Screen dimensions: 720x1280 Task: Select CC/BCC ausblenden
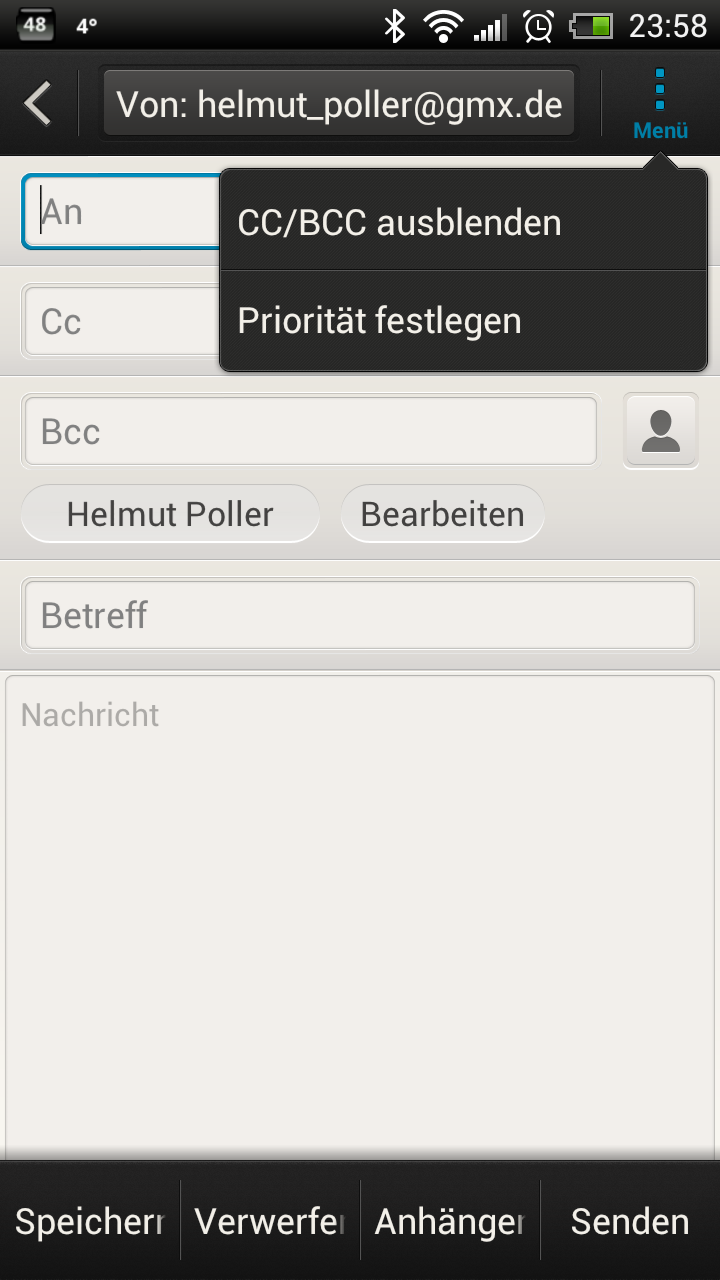[x=464, y=222]
